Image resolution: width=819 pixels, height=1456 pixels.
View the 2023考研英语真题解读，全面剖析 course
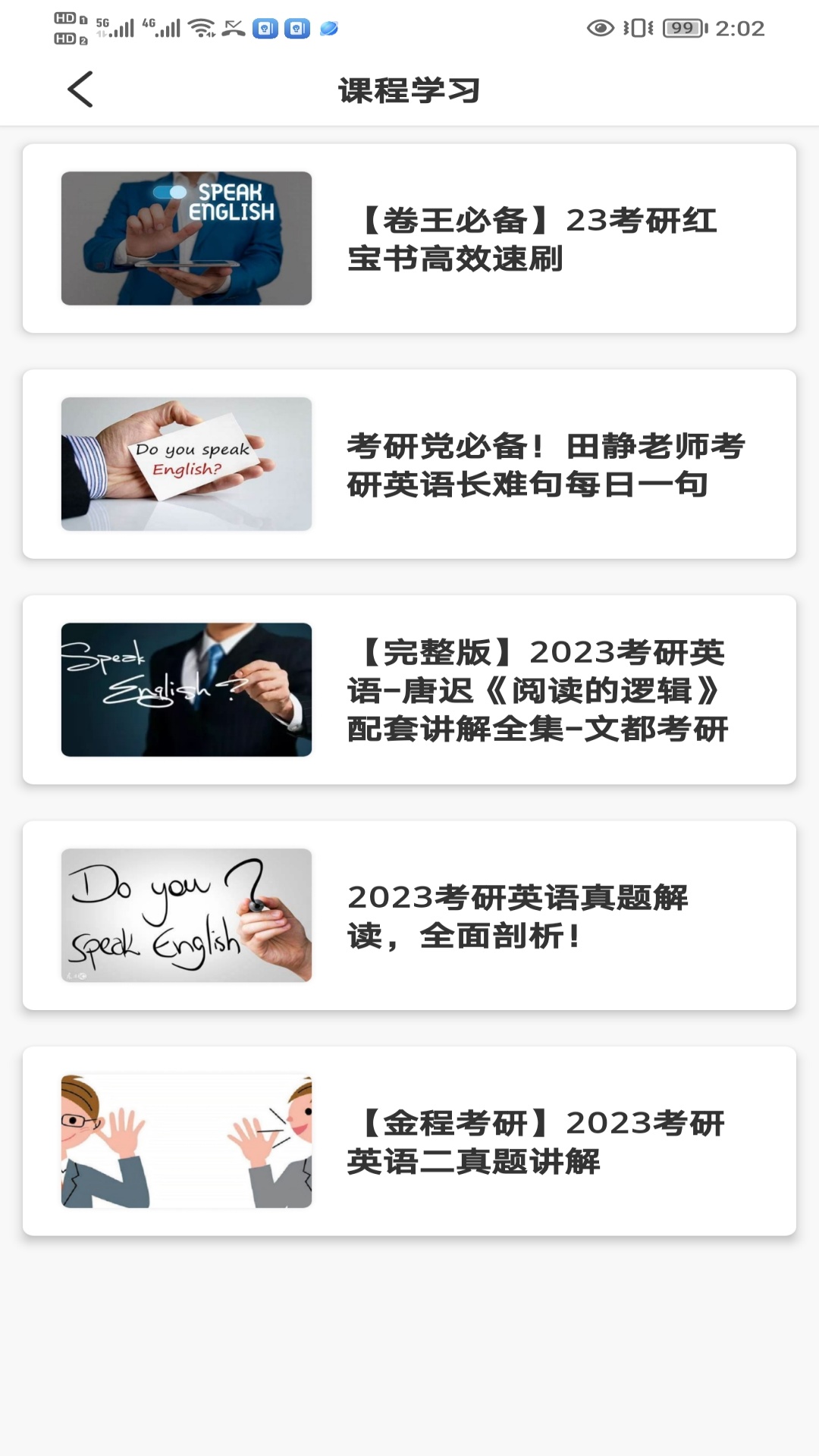[409, 915]
